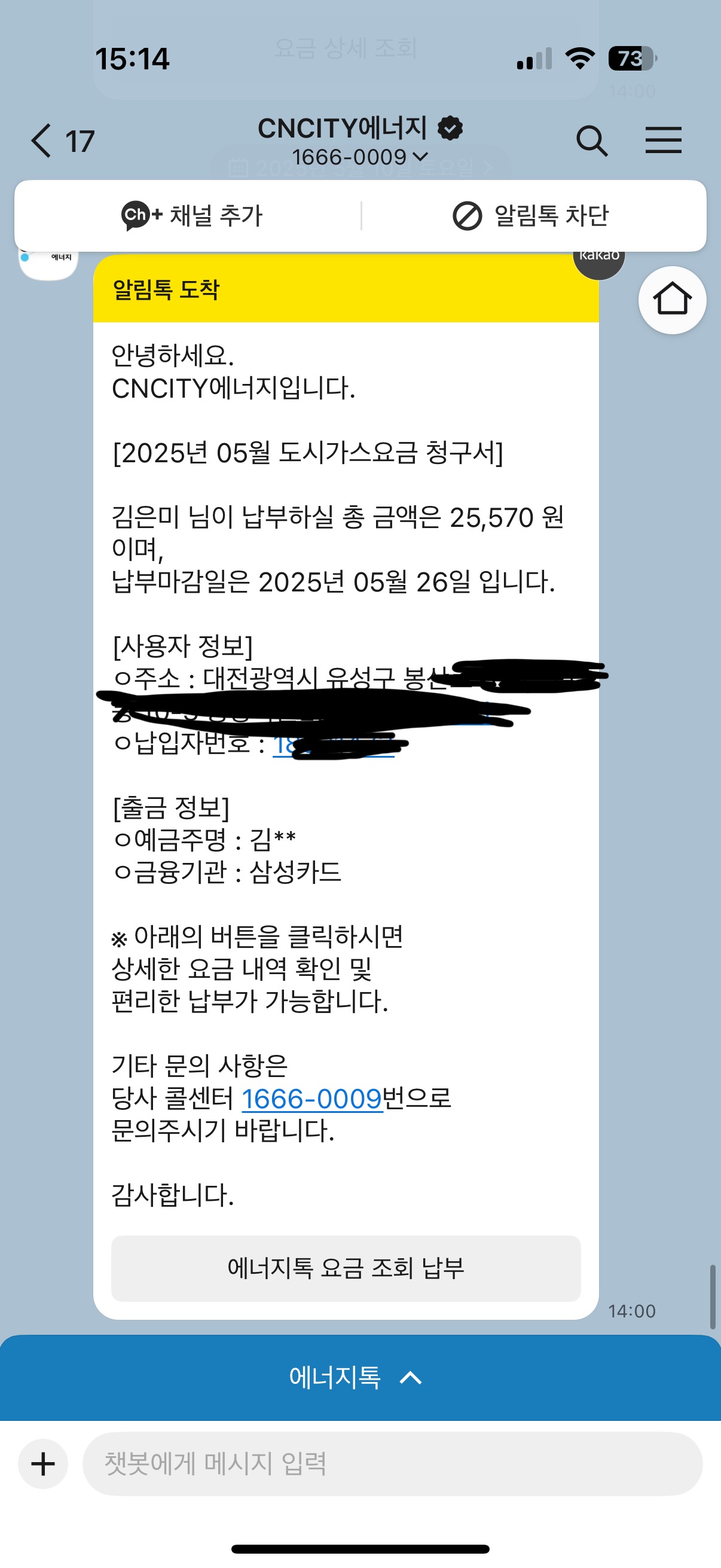Call the 1666-0009 call center link
This screenshot has height=1568, width=721.
[x=312, y=1099]
